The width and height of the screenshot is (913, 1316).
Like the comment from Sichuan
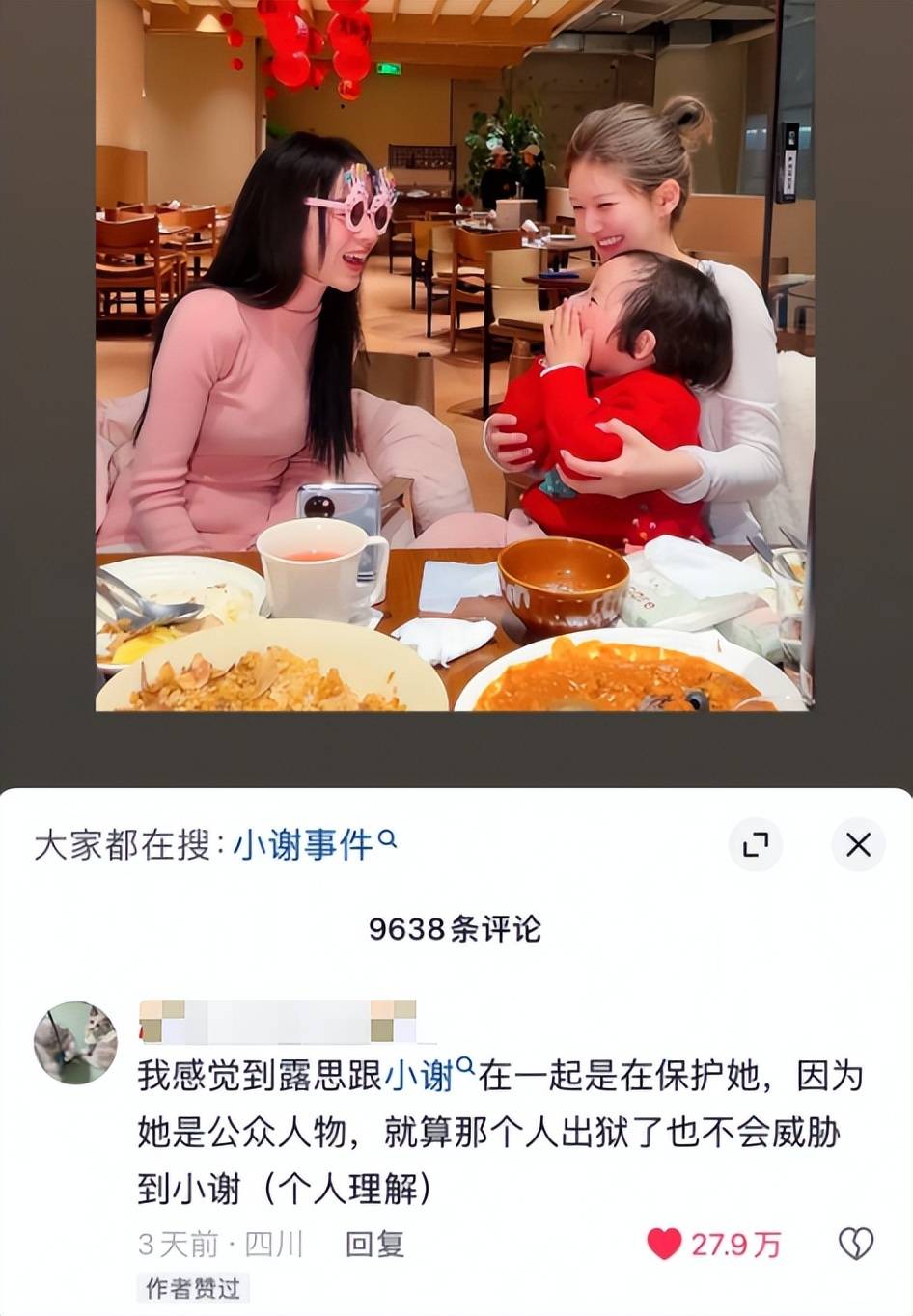664,1244
